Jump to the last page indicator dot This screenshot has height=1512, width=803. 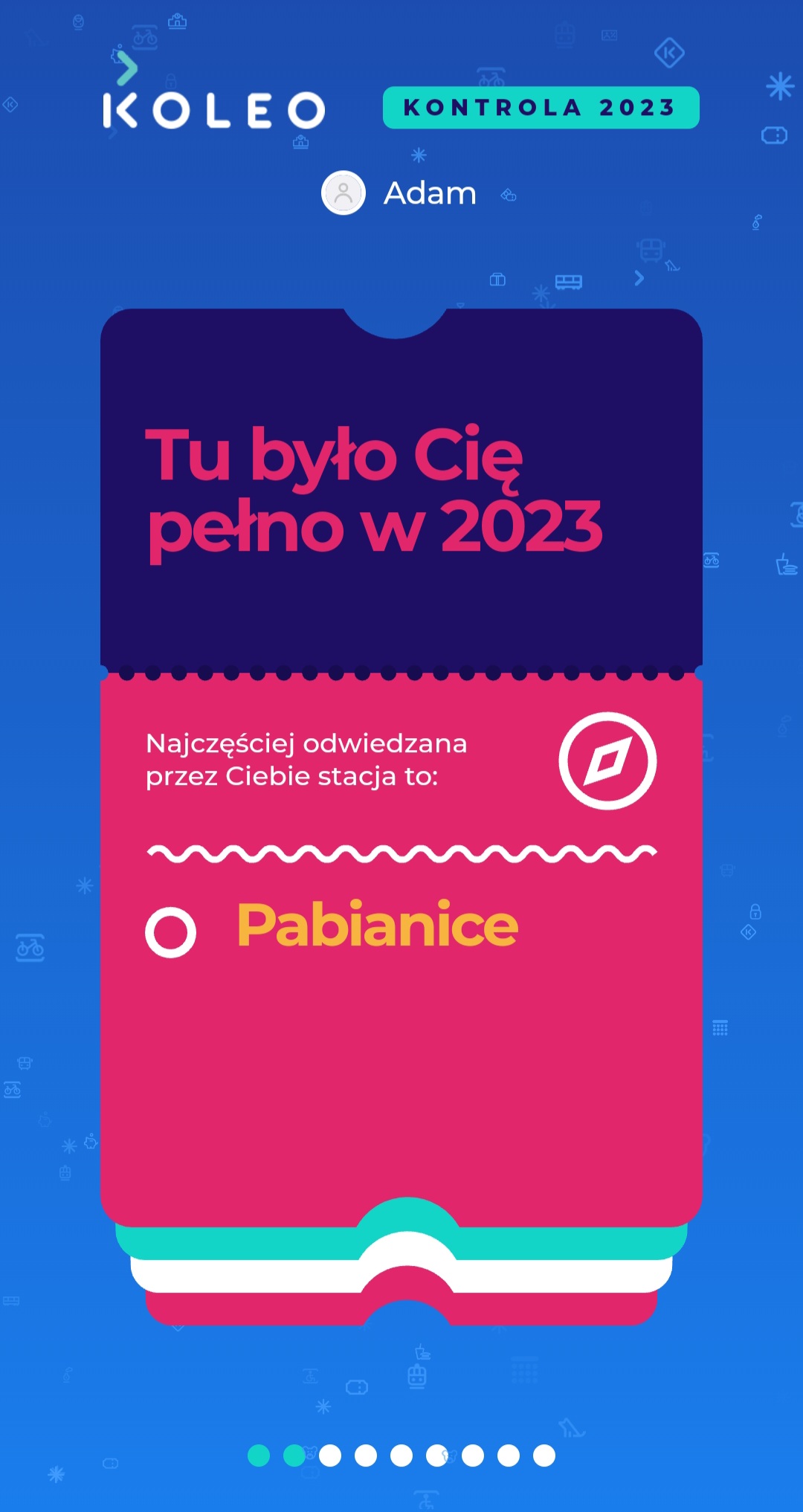(544, 1455)
